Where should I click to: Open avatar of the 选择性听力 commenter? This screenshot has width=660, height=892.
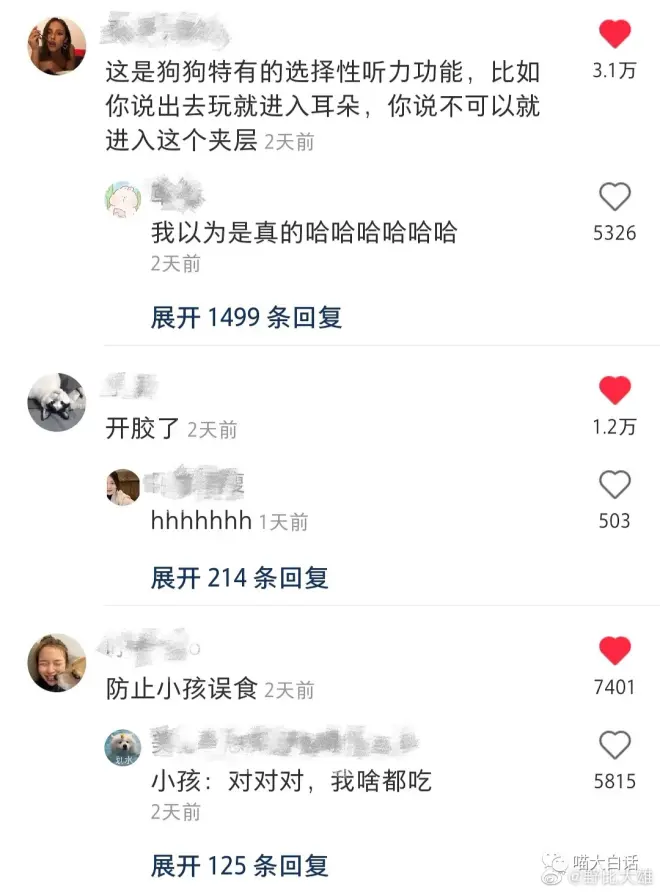56,45
